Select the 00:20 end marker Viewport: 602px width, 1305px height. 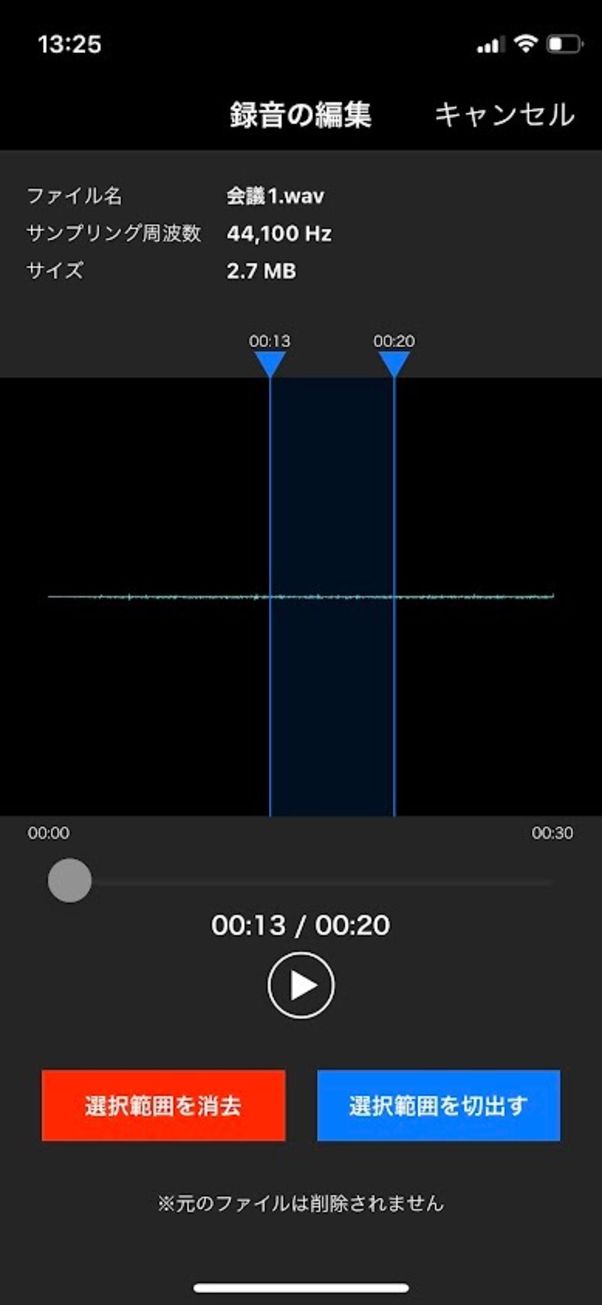pyautogui.click(x=394, y=363)
